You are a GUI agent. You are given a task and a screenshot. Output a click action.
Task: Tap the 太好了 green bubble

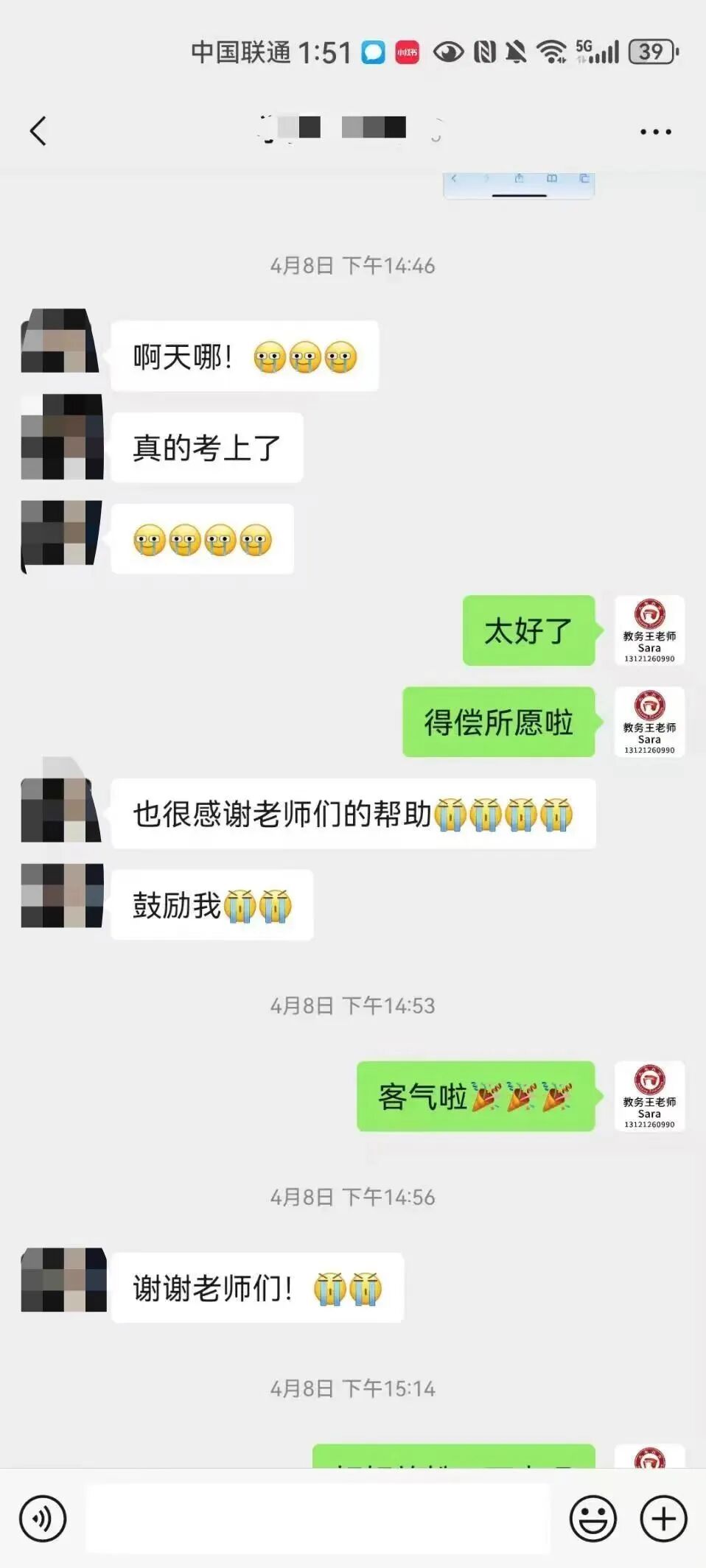pyautogui.click(x=528, y=632)
